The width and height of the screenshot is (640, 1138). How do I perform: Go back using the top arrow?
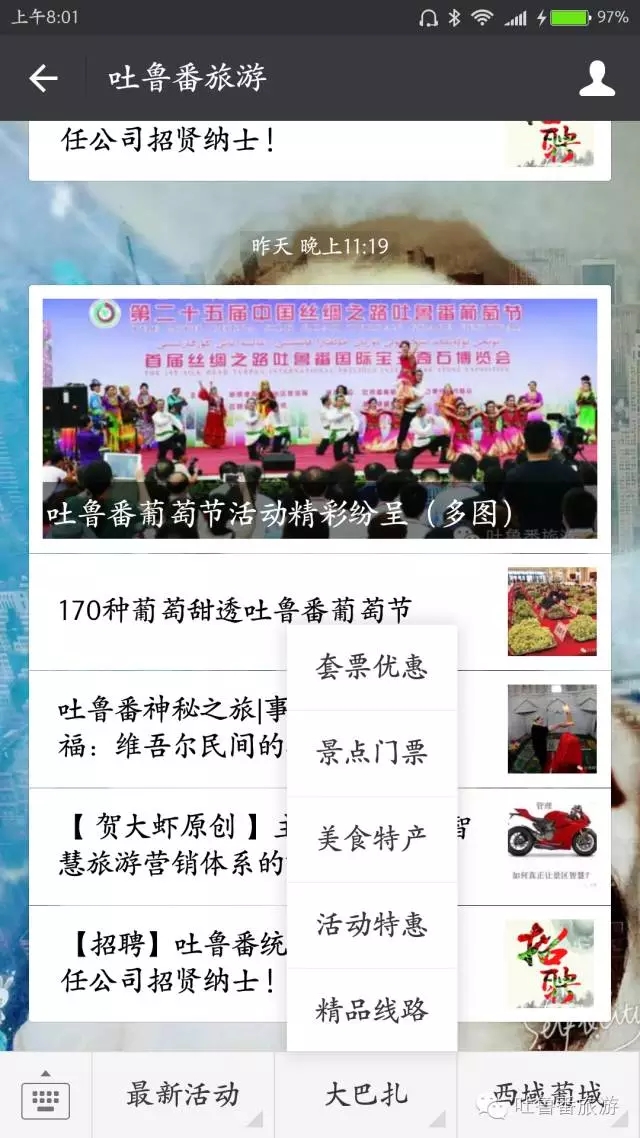(x=43, y=78)
